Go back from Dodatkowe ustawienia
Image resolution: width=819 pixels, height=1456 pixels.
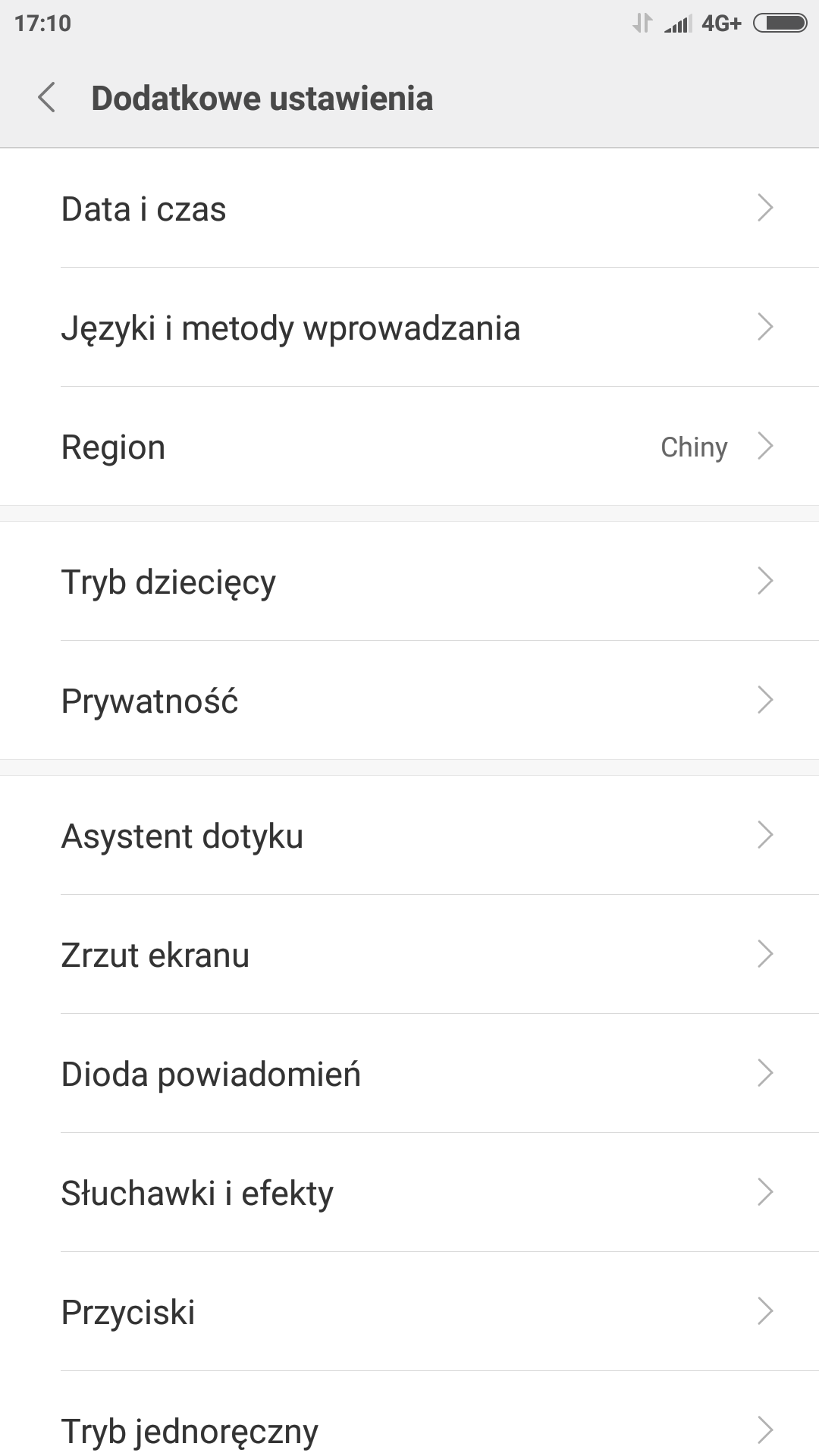point(47,98)
